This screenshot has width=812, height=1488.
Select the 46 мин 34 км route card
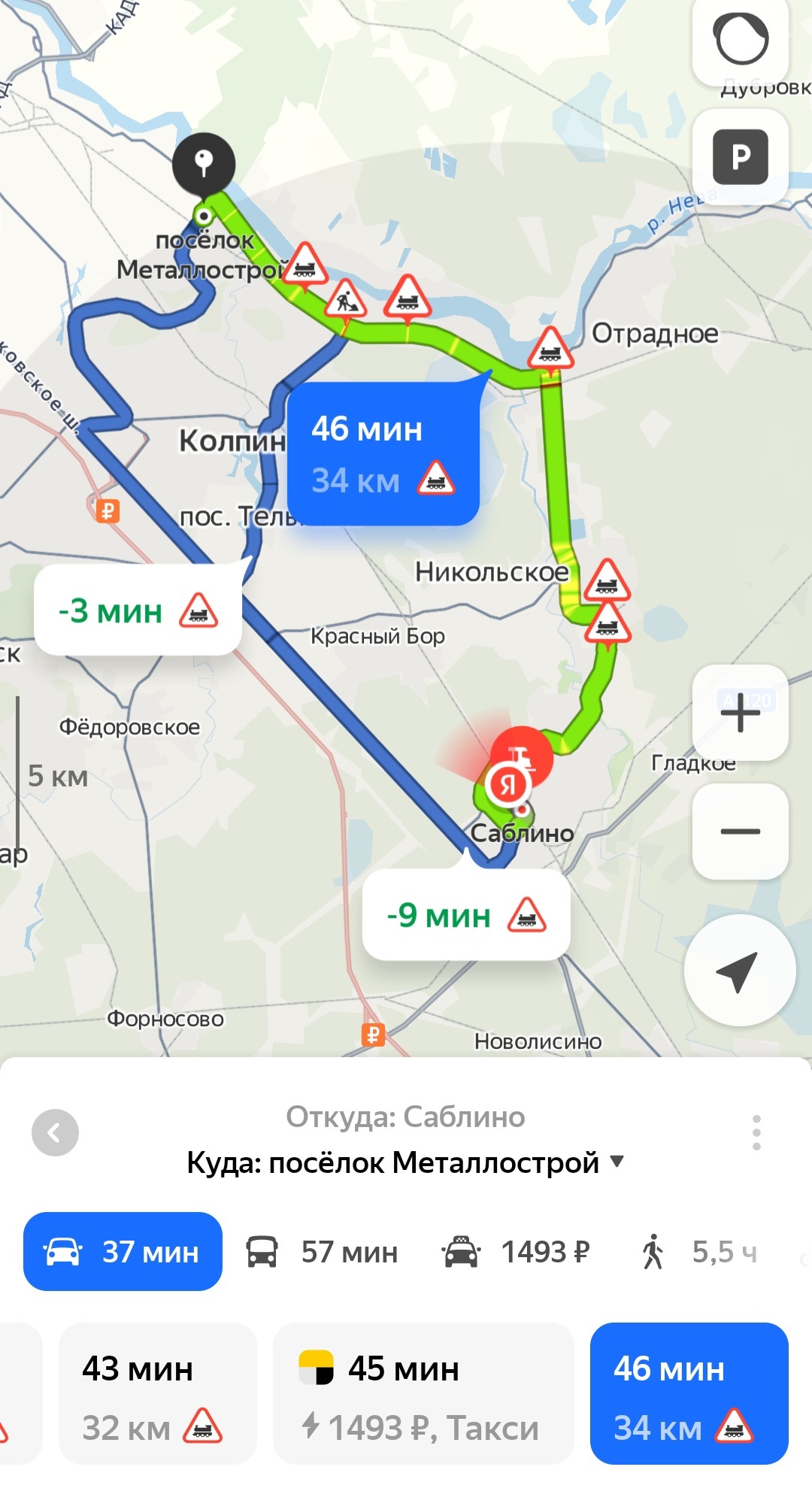689,1394
